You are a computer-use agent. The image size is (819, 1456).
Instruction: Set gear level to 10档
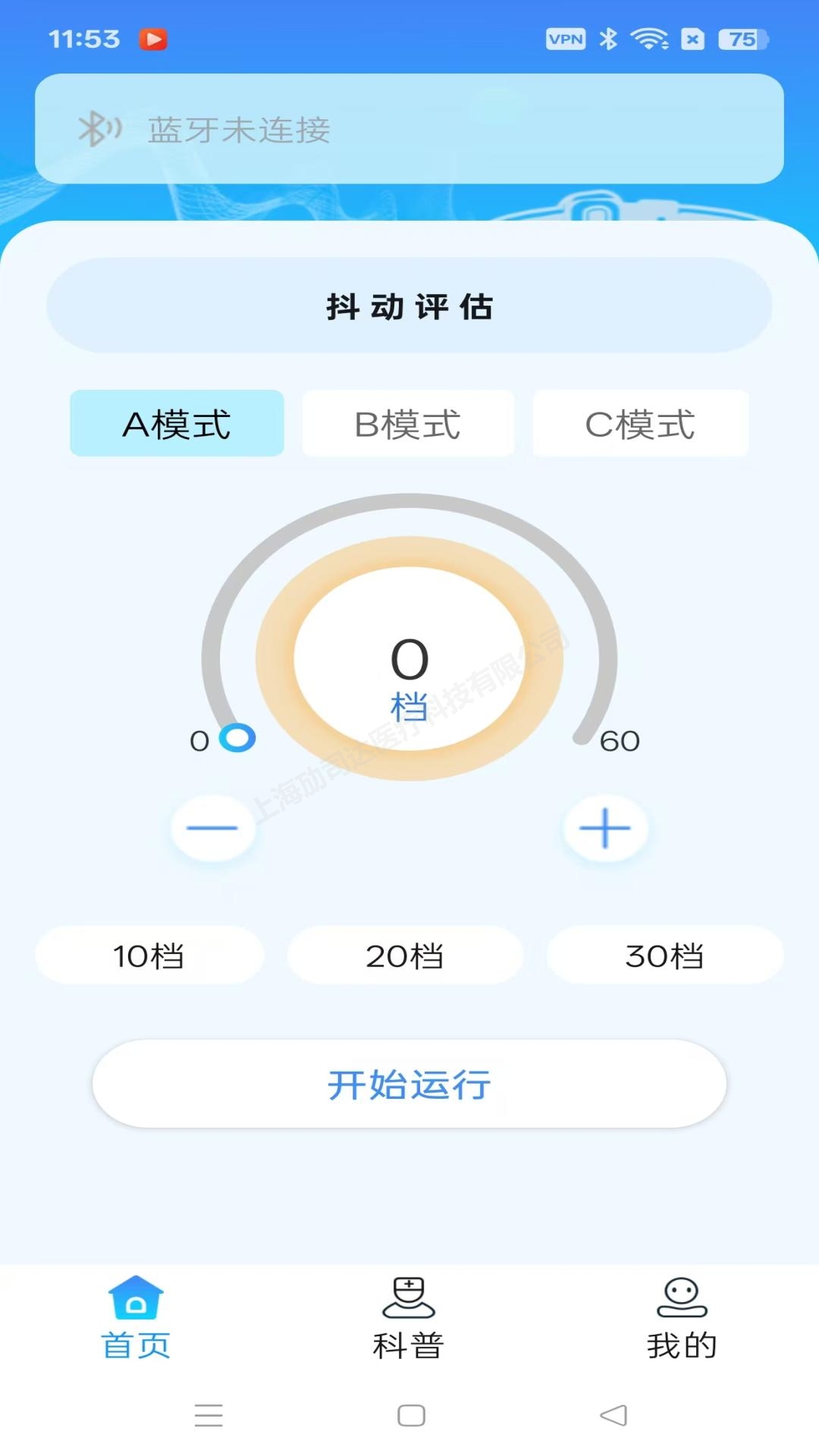(x=149, y=955)
